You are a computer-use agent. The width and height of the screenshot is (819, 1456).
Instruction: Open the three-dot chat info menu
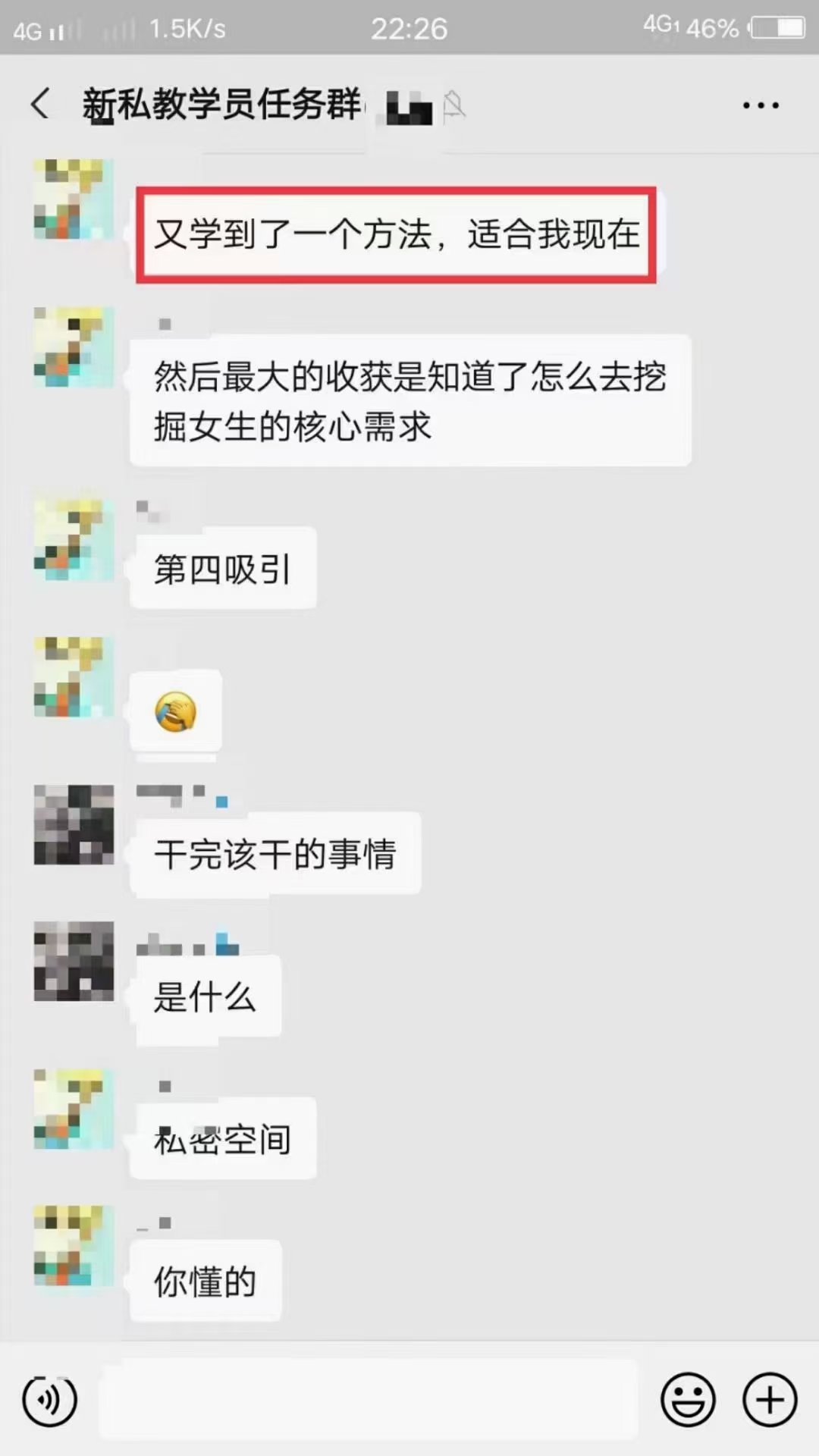[x=761, y=105]
